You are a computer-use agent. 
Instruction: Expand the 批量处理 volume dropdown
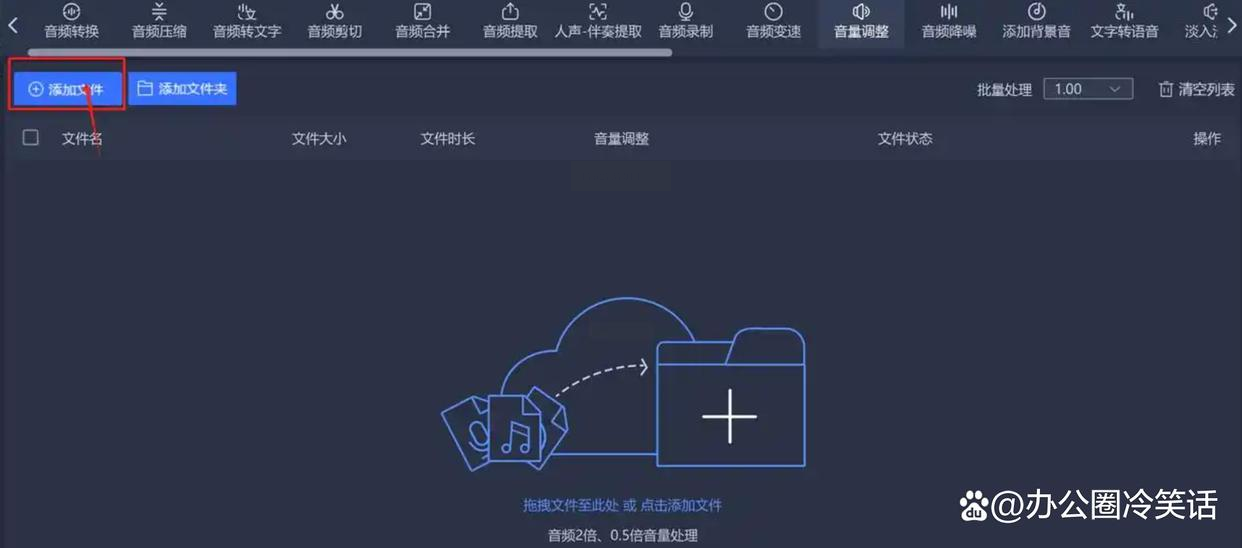pos(1088,89)
